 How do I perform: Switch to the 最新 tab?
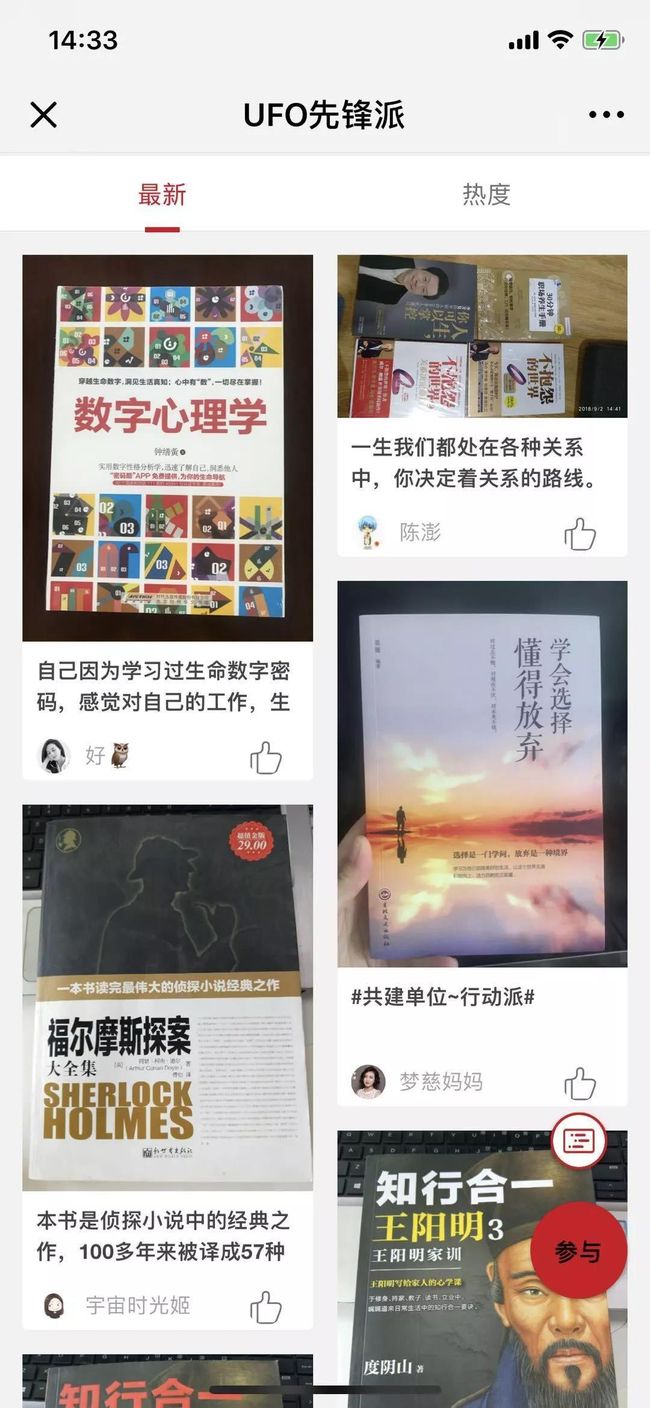tap(162, 194)
